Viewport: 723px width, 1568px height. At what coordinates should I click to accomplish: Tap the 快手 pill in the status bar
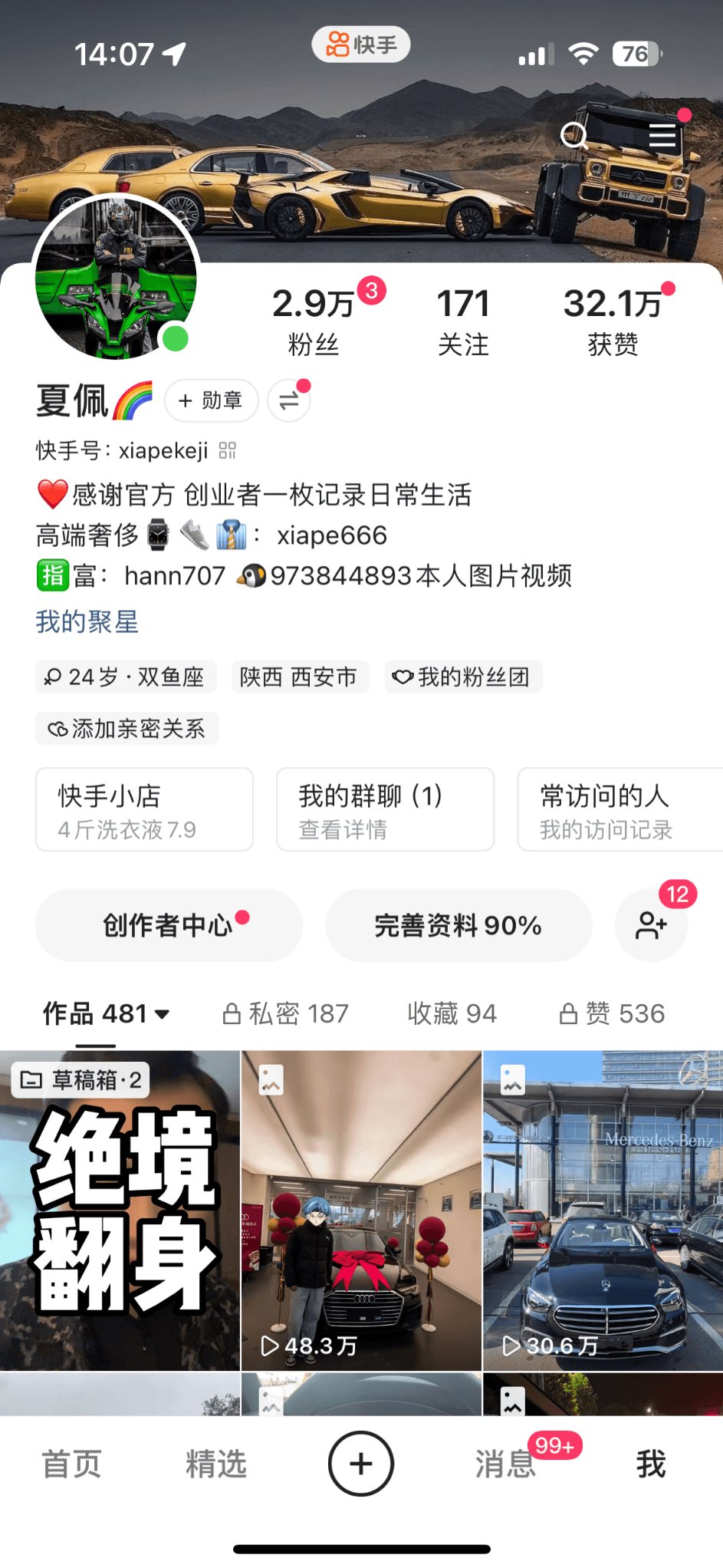(361, 44)
